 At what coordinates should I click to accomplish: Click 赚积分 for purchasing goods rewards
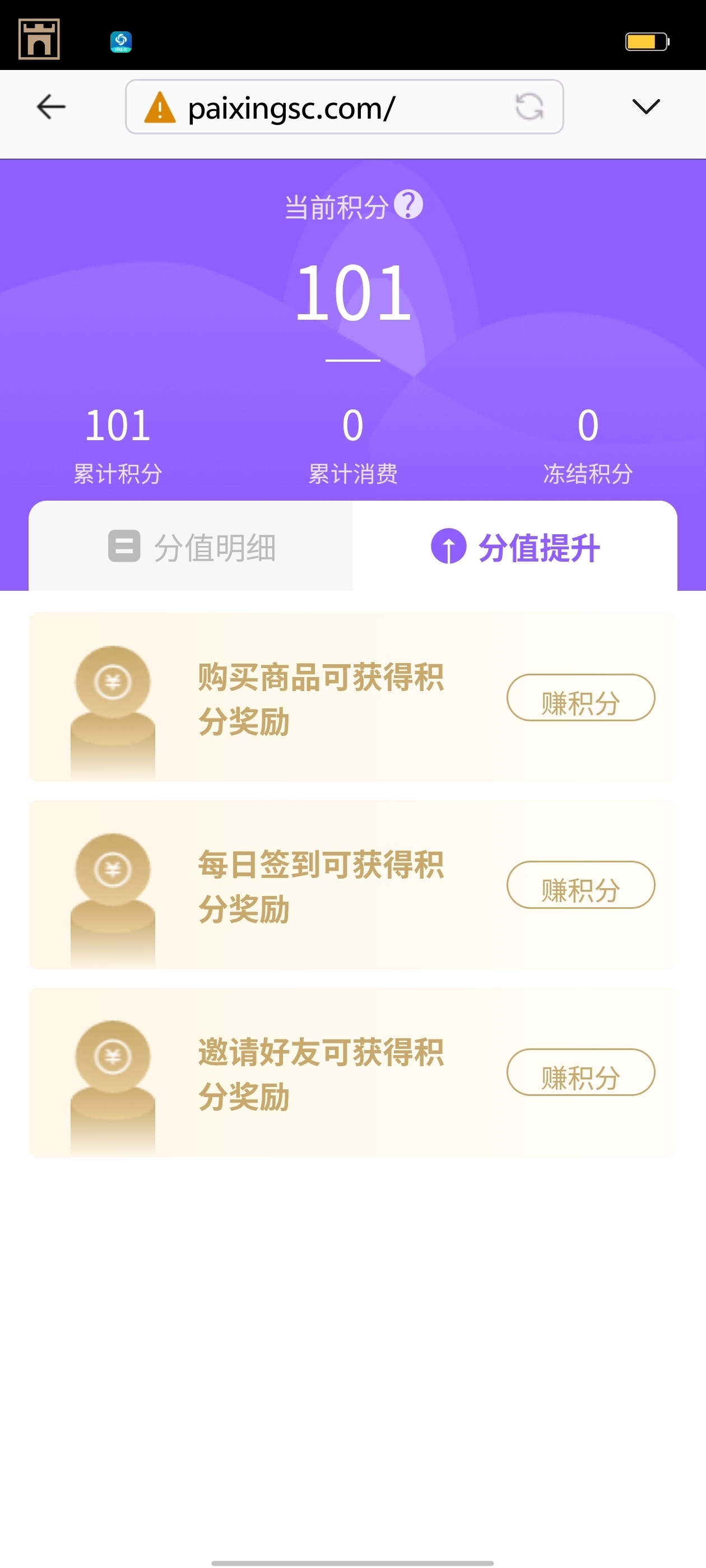coord(580,698)
